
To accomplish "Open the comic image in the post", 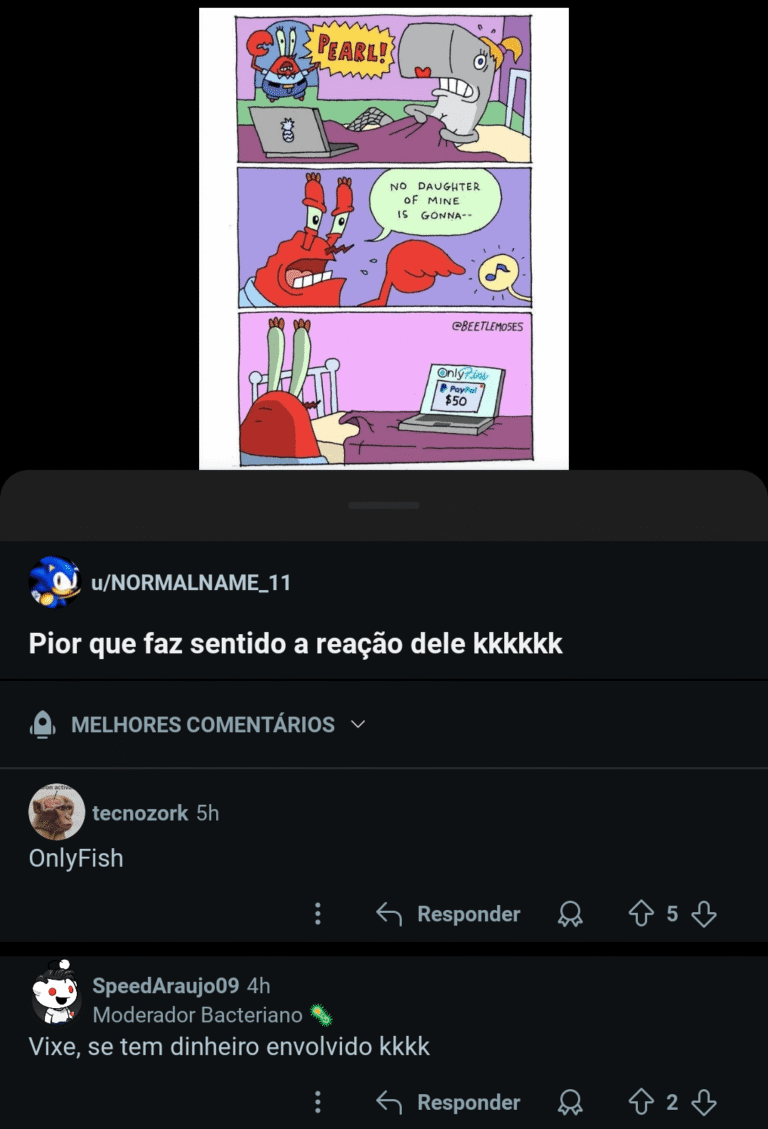I will pos(383,238).
